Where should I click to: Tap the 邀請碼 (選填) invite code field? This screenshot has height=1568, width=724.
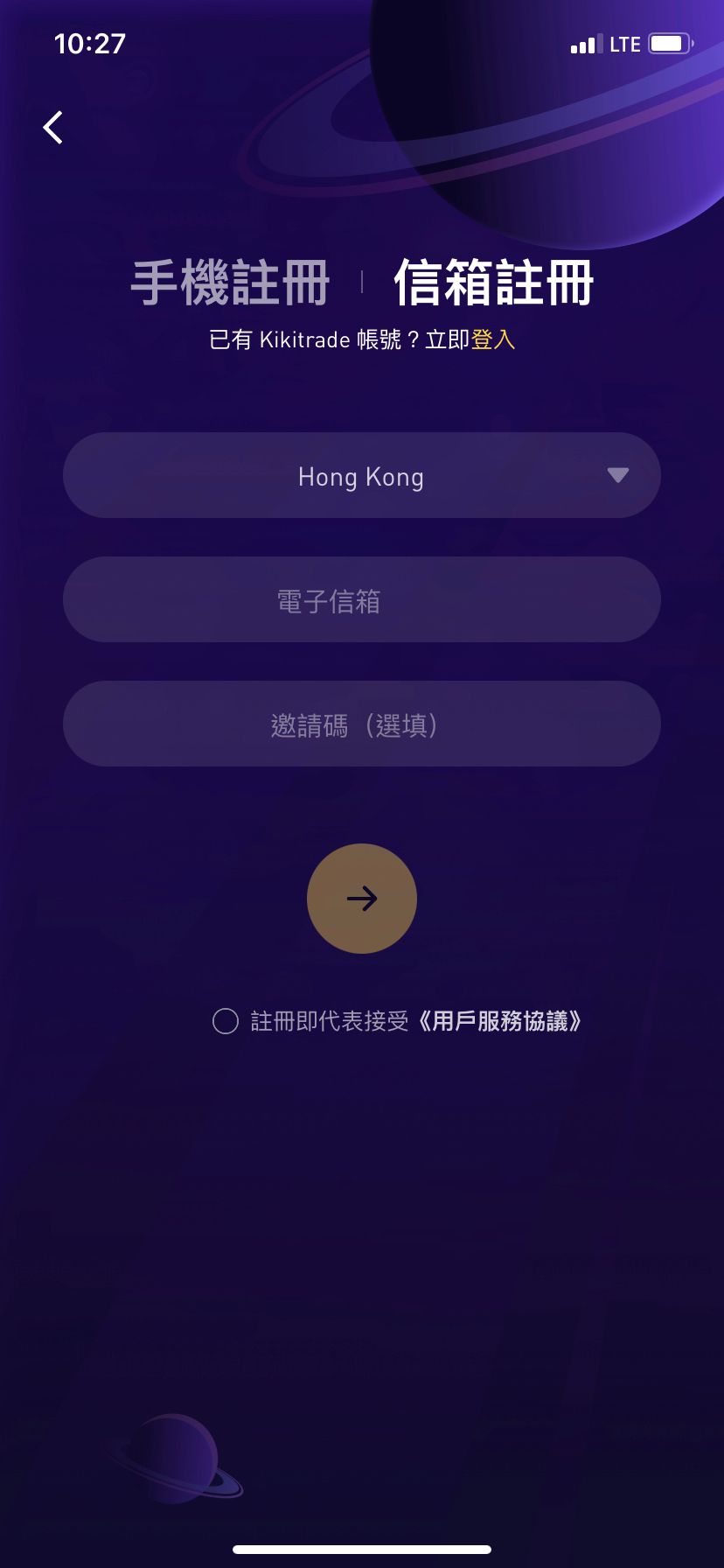click(362, 724)
